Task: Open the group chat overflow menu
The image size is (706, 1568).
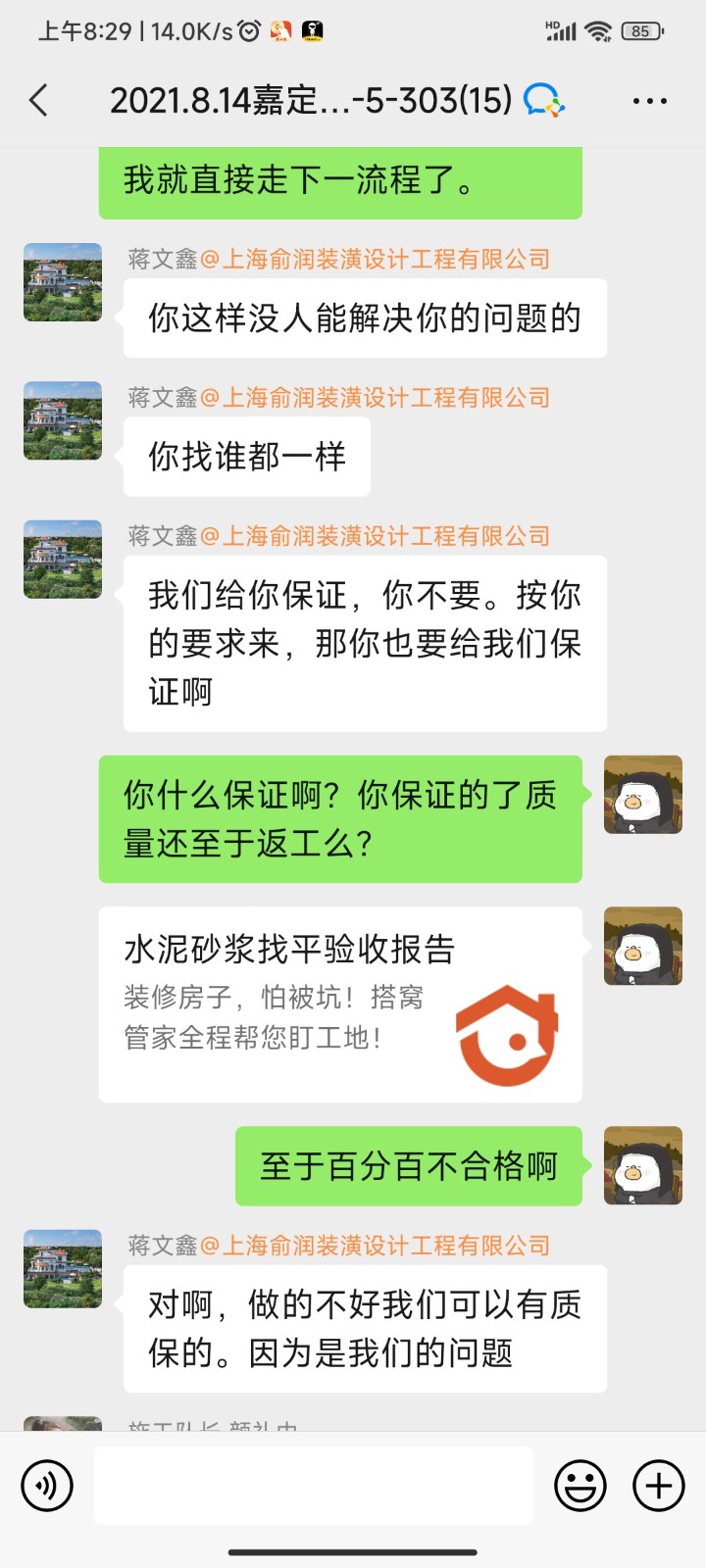Action: point(649,101)
